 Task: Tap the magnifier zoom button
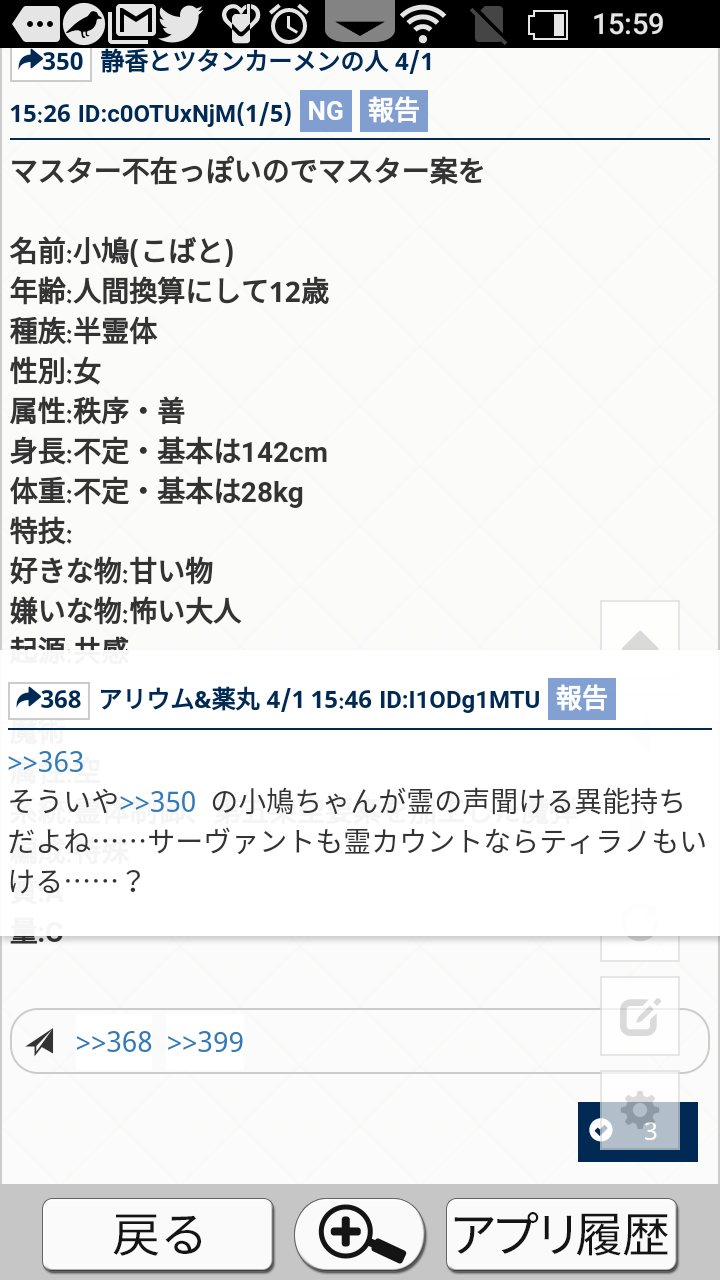[360, 1235]
